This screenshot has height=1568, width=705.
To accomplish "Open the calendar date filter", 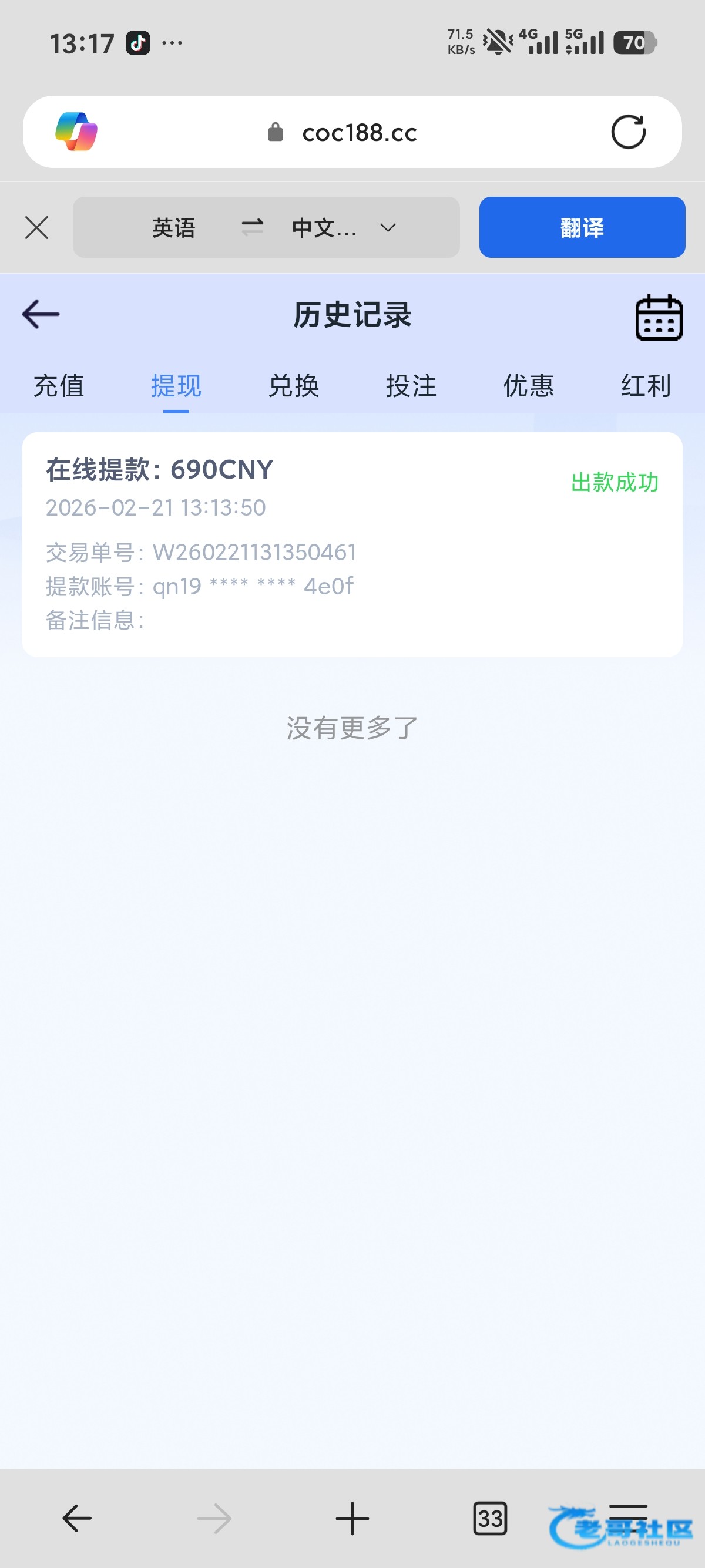I will pos(659,317).
